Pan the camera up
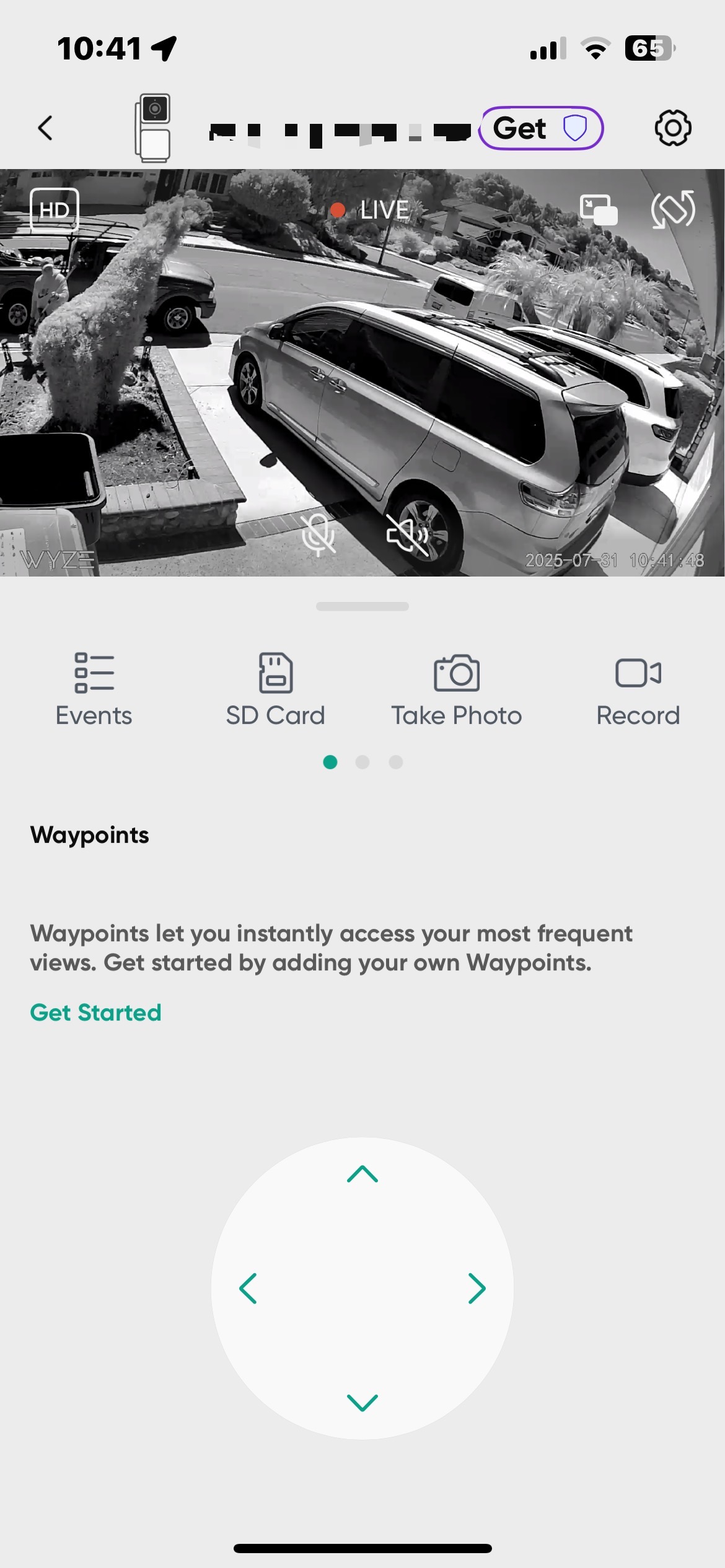This screenshot has height=1568, width=725. coord(362,1174)
